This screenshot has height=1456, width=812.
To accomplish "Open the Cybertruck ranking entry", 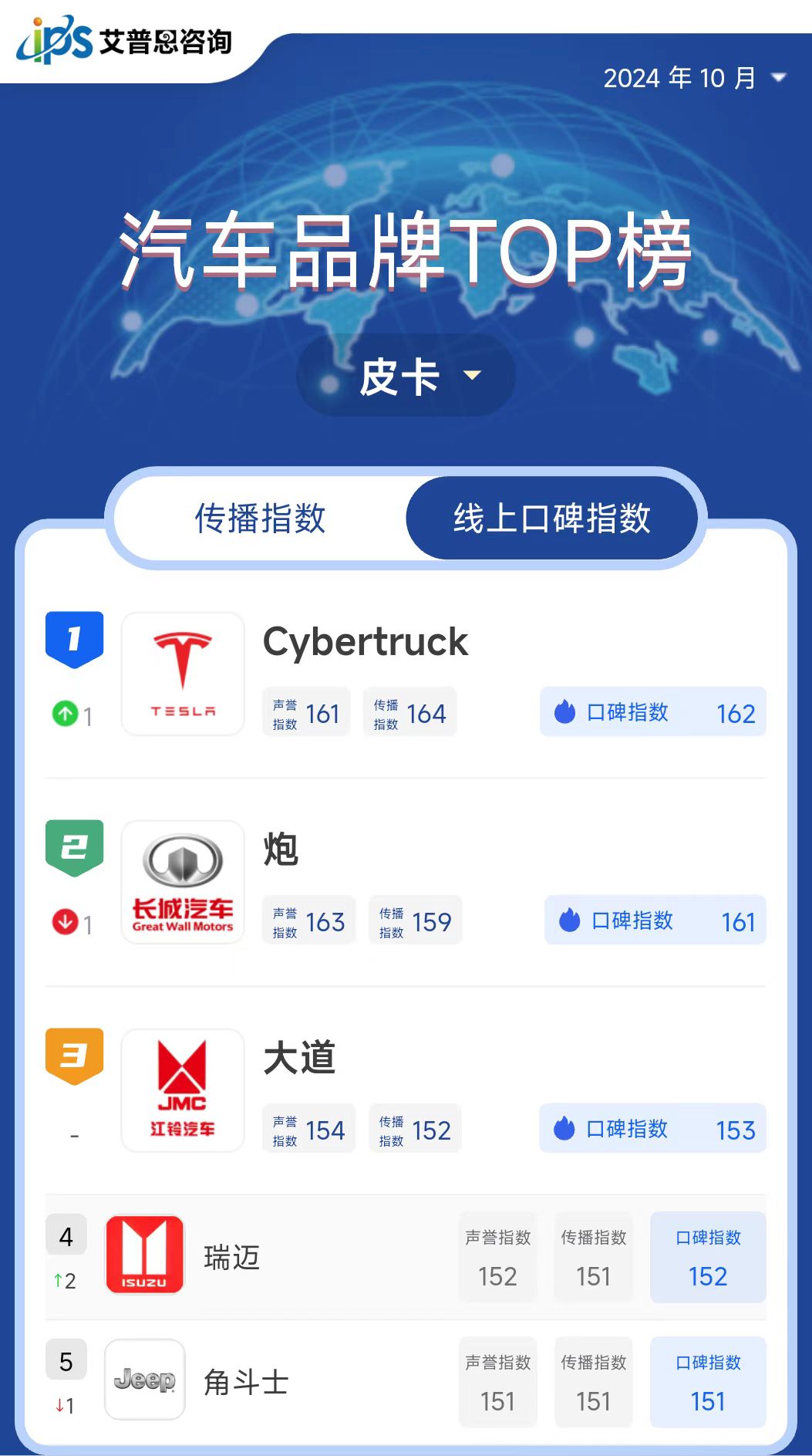I will point(366,642).
